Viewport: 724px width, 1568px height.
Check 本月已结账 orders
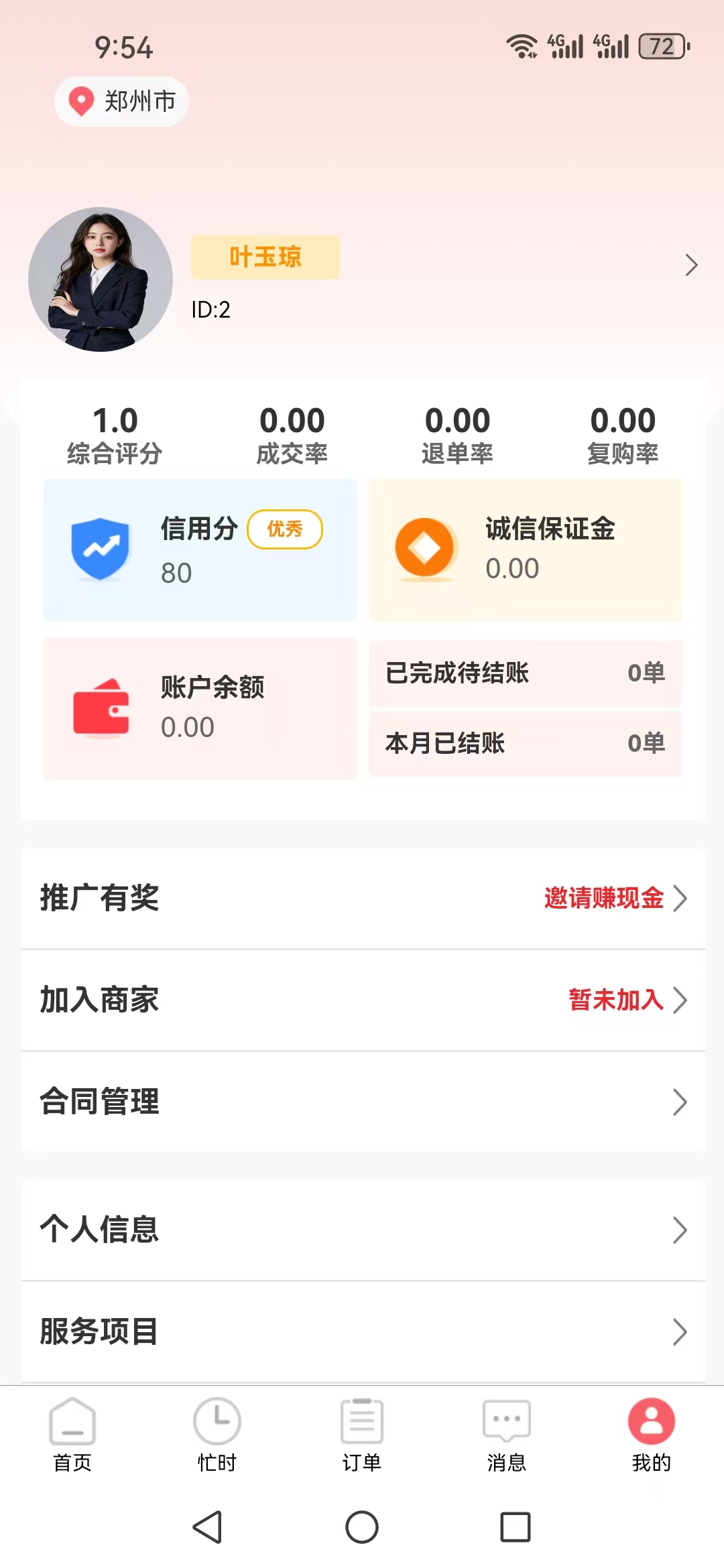tap(526, 743)
